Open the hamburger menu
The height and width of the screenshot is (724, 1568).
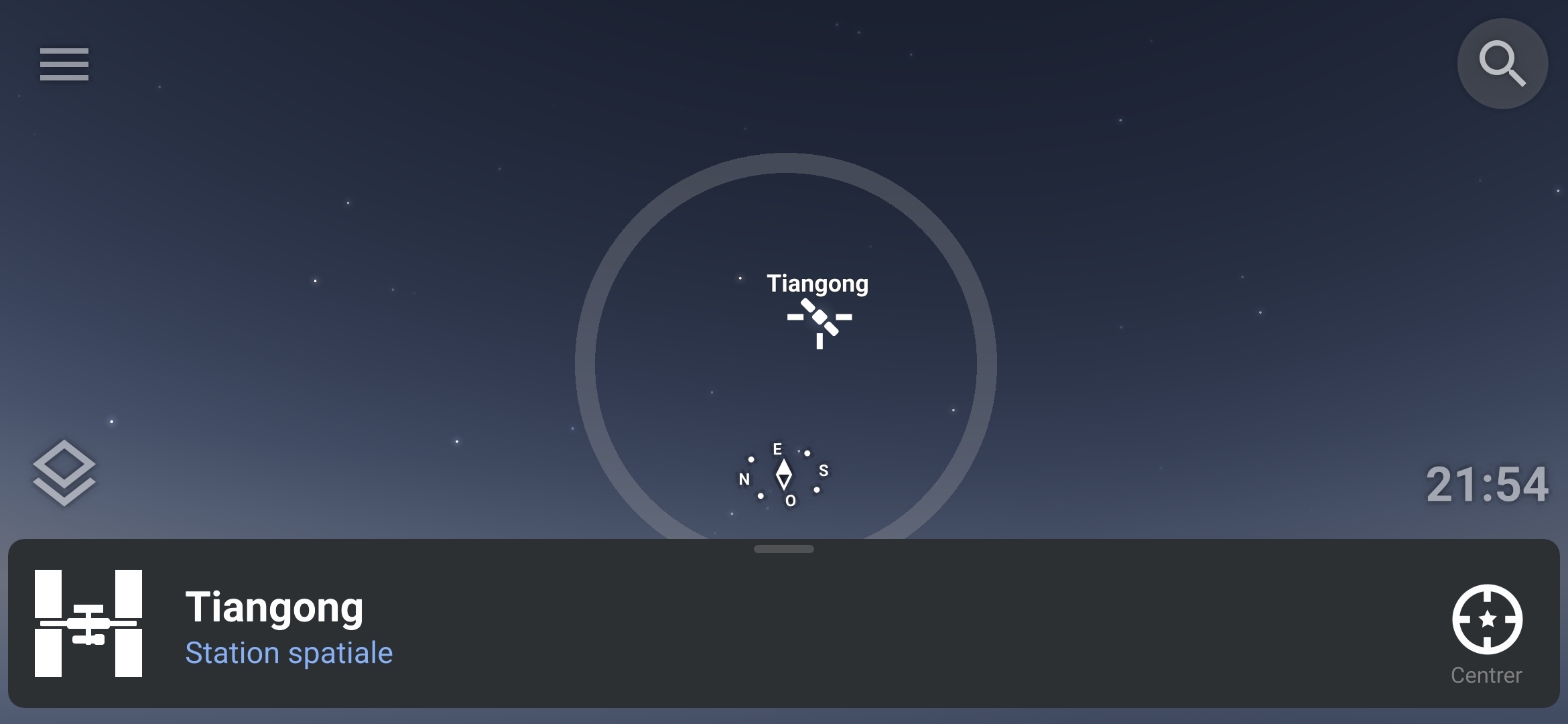pyautogui.click(x=64, y=64)
